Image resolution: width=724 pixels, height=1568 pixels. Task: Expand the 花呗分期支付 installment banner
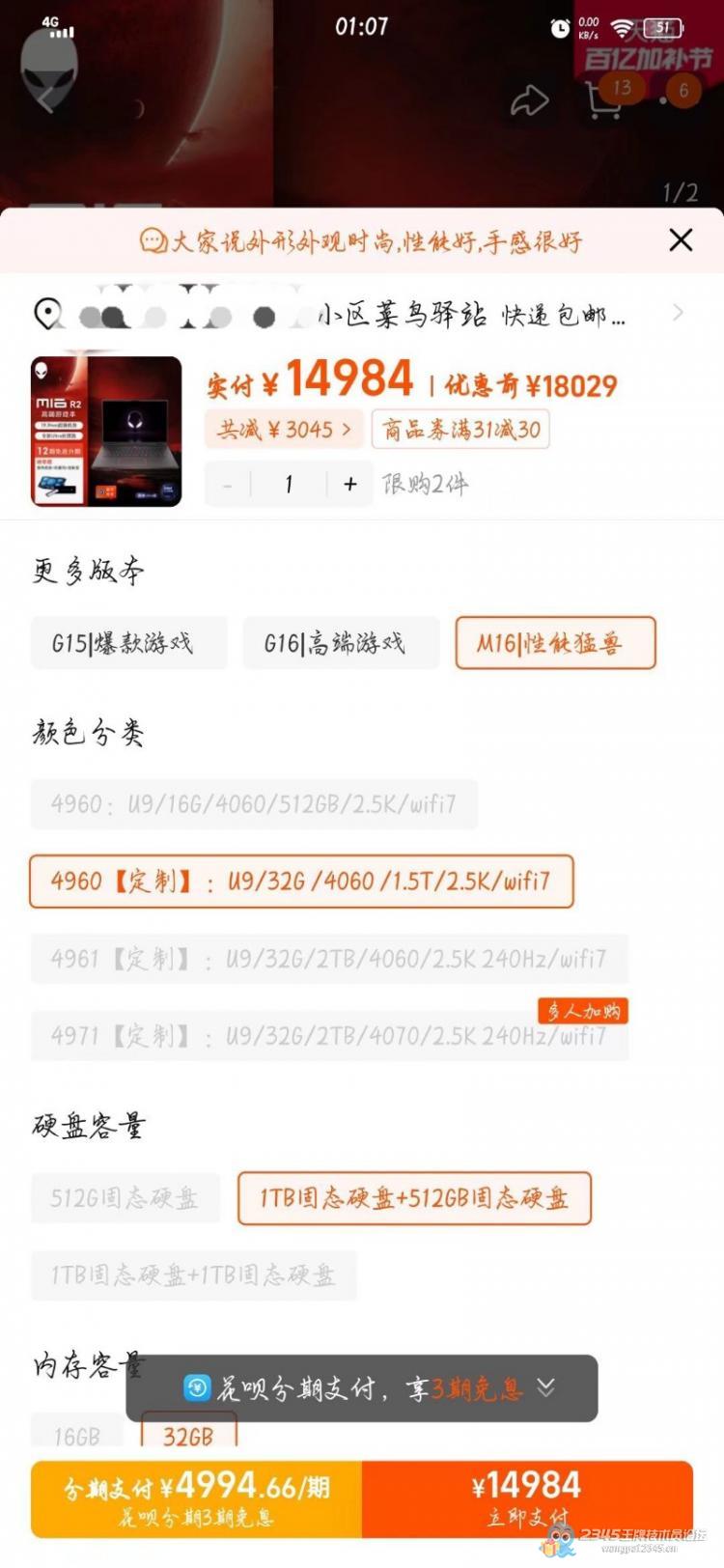point(545,1387)
